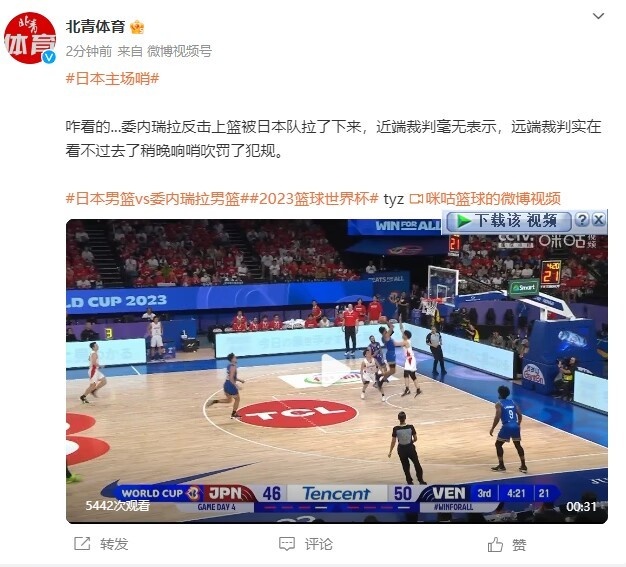Close the video download bar
Image resolution: width=626 pixels, height=567 pixels.
[598, 219]
